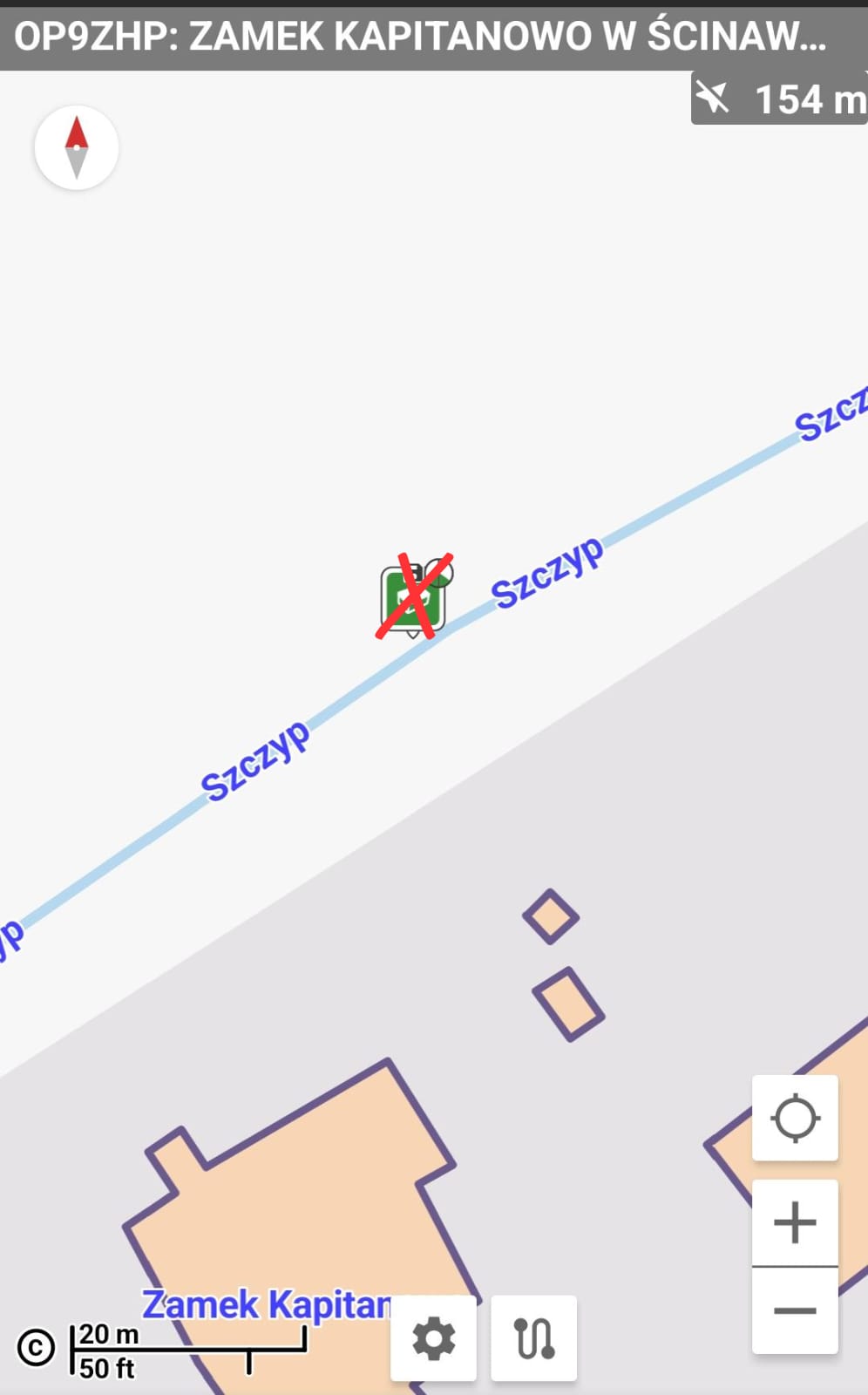Zoom out with the minus button
868x1395 pixels.
pos(795,1310)
